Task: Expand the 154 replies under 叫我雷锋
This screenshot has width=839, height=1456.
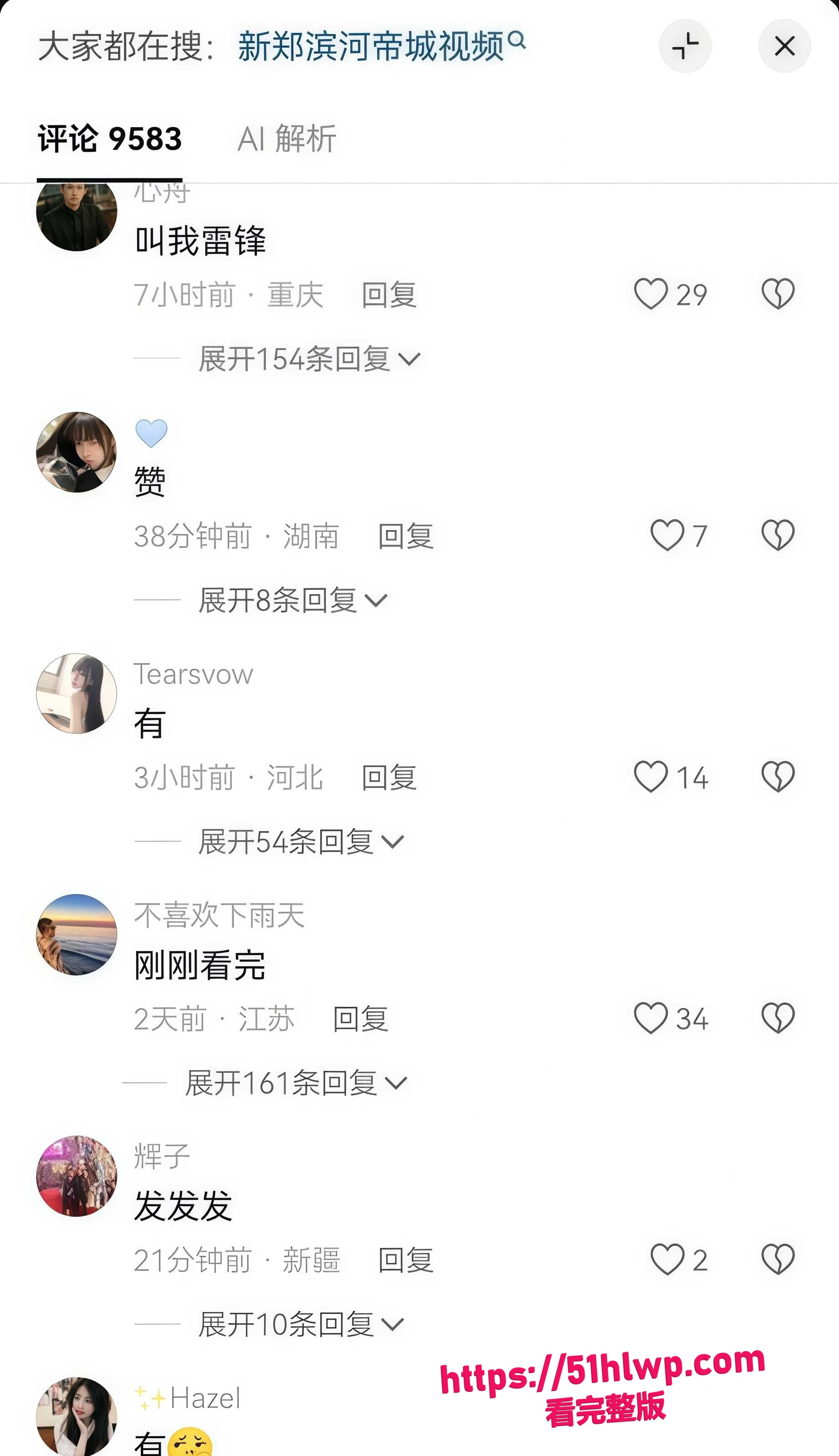Action: [x=309, y=359]
